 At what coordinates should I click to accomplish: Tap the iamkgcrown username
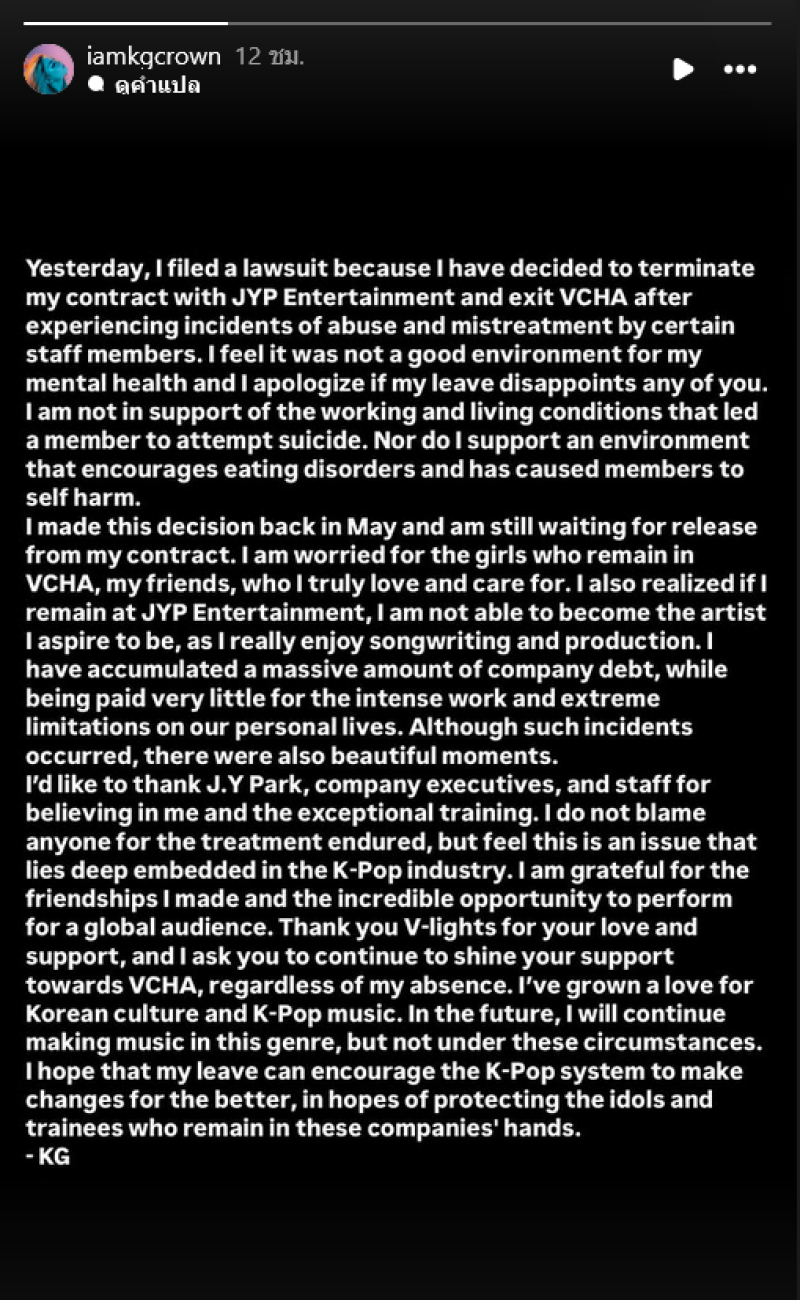tap(154, 56)
